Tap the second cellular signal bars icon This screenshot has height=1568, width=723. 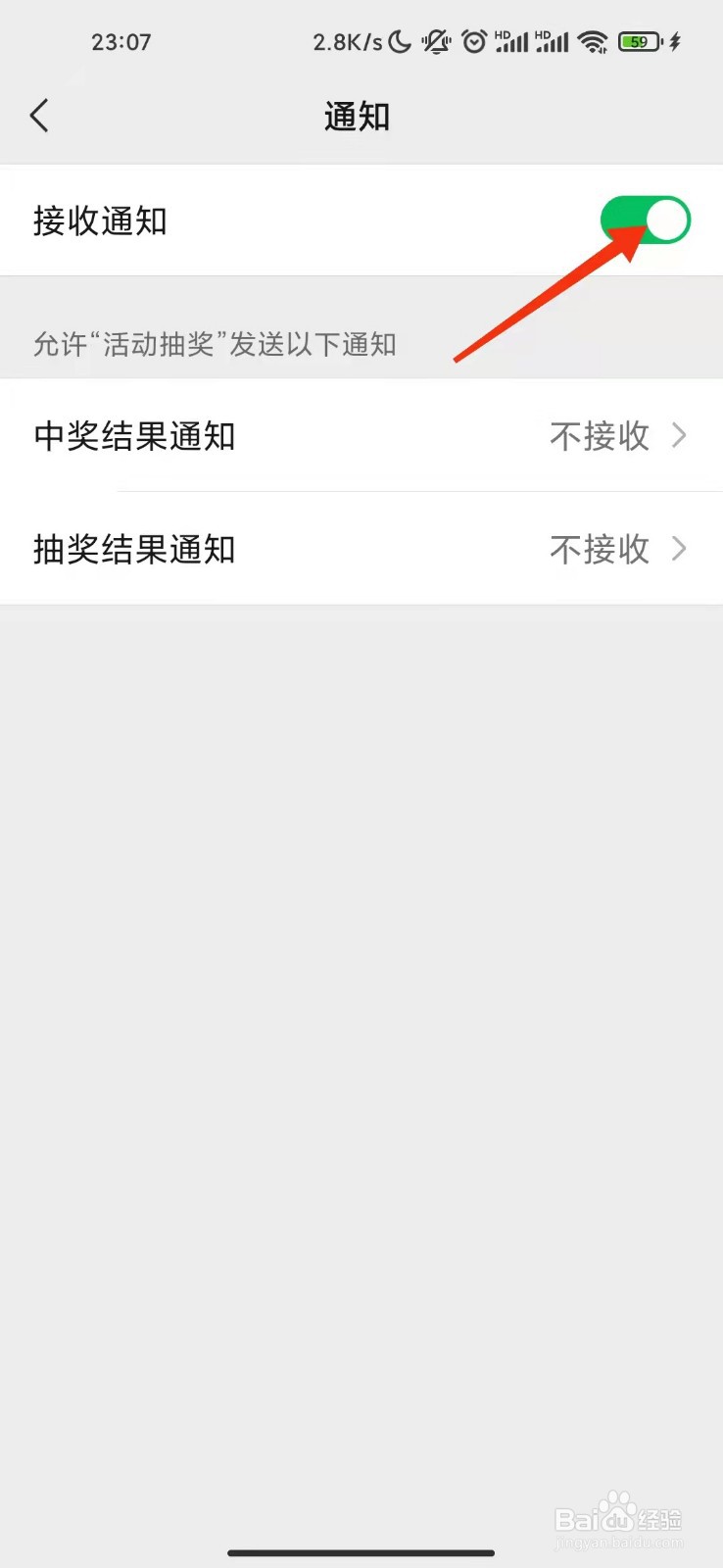pyautogui.click(x=553, y=41)
